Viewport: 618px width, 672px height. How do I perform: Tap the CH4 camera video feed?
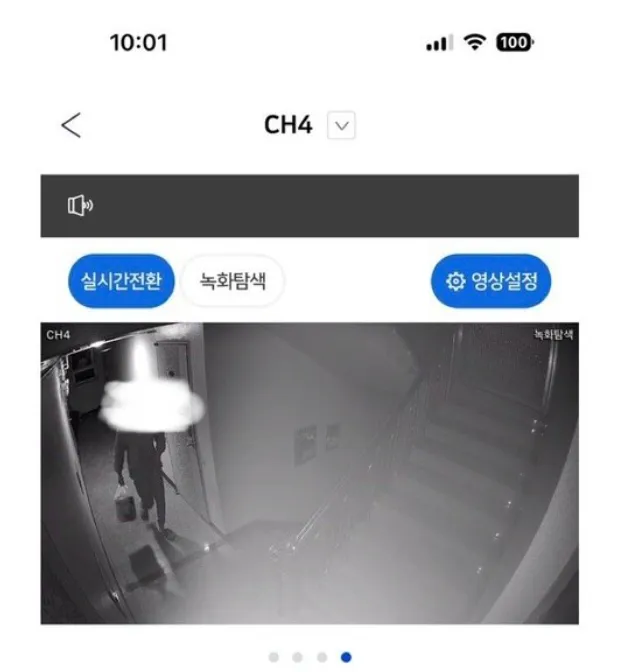[x=309, y=473]
